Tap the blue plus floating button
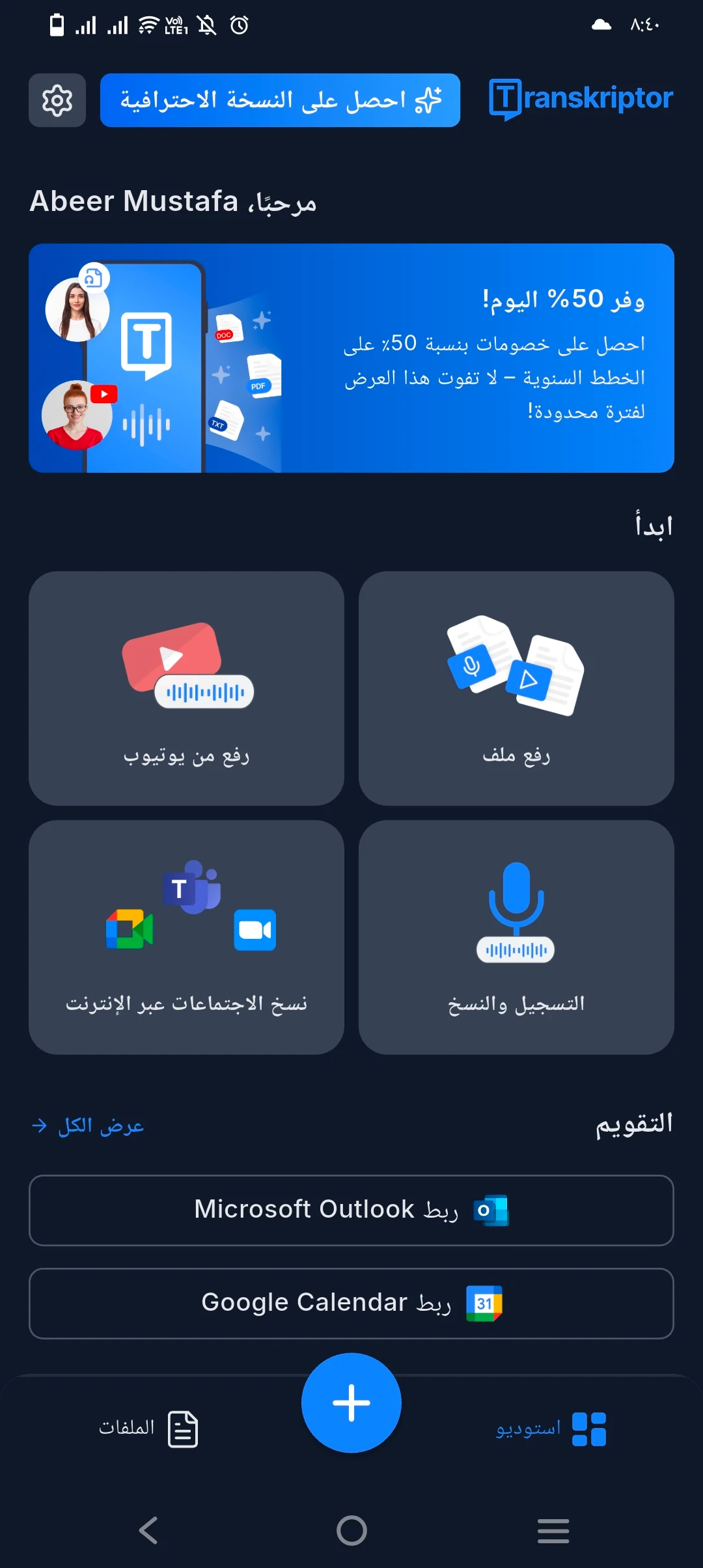 (x=351, y=1403)
